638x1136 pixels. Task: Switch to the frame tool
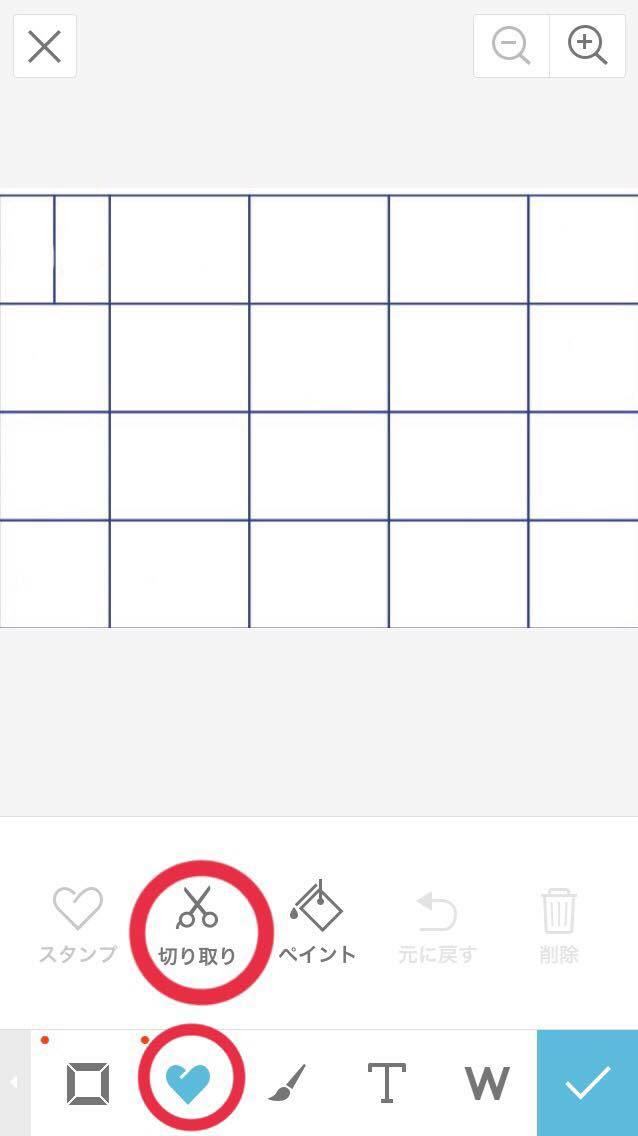coord(88,1083)
